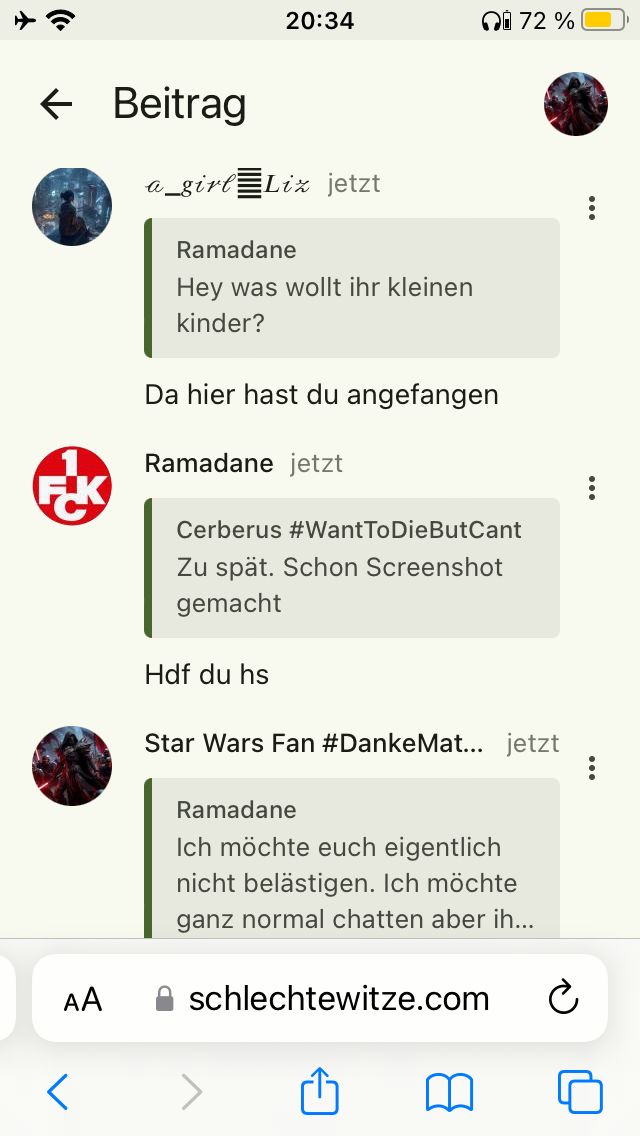640x1136 pixels.
Task: View a_girl Liz's profile picture
Action: pos(72,206)
